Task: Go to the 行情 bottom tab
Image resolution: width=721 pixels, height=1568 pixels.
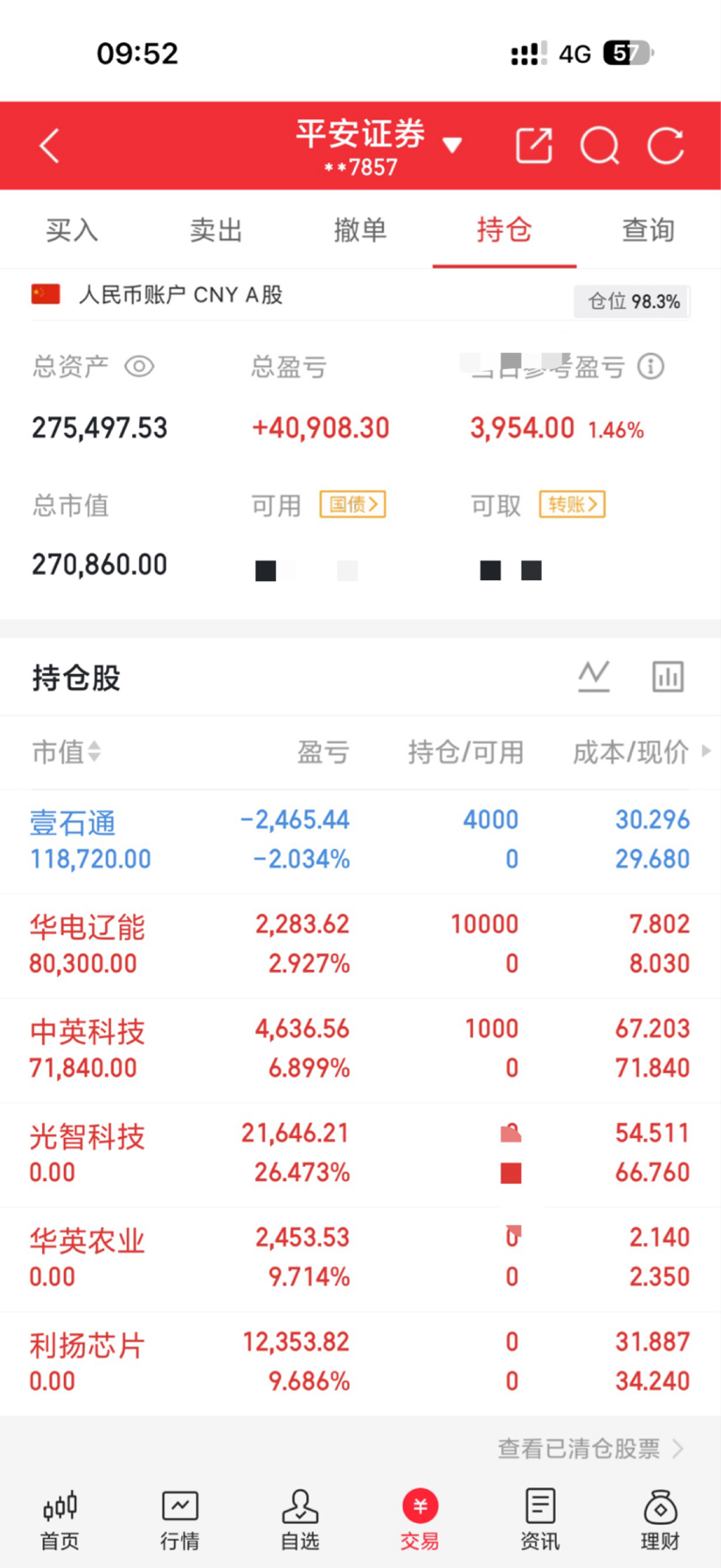Action: [x=180, y=1521]
